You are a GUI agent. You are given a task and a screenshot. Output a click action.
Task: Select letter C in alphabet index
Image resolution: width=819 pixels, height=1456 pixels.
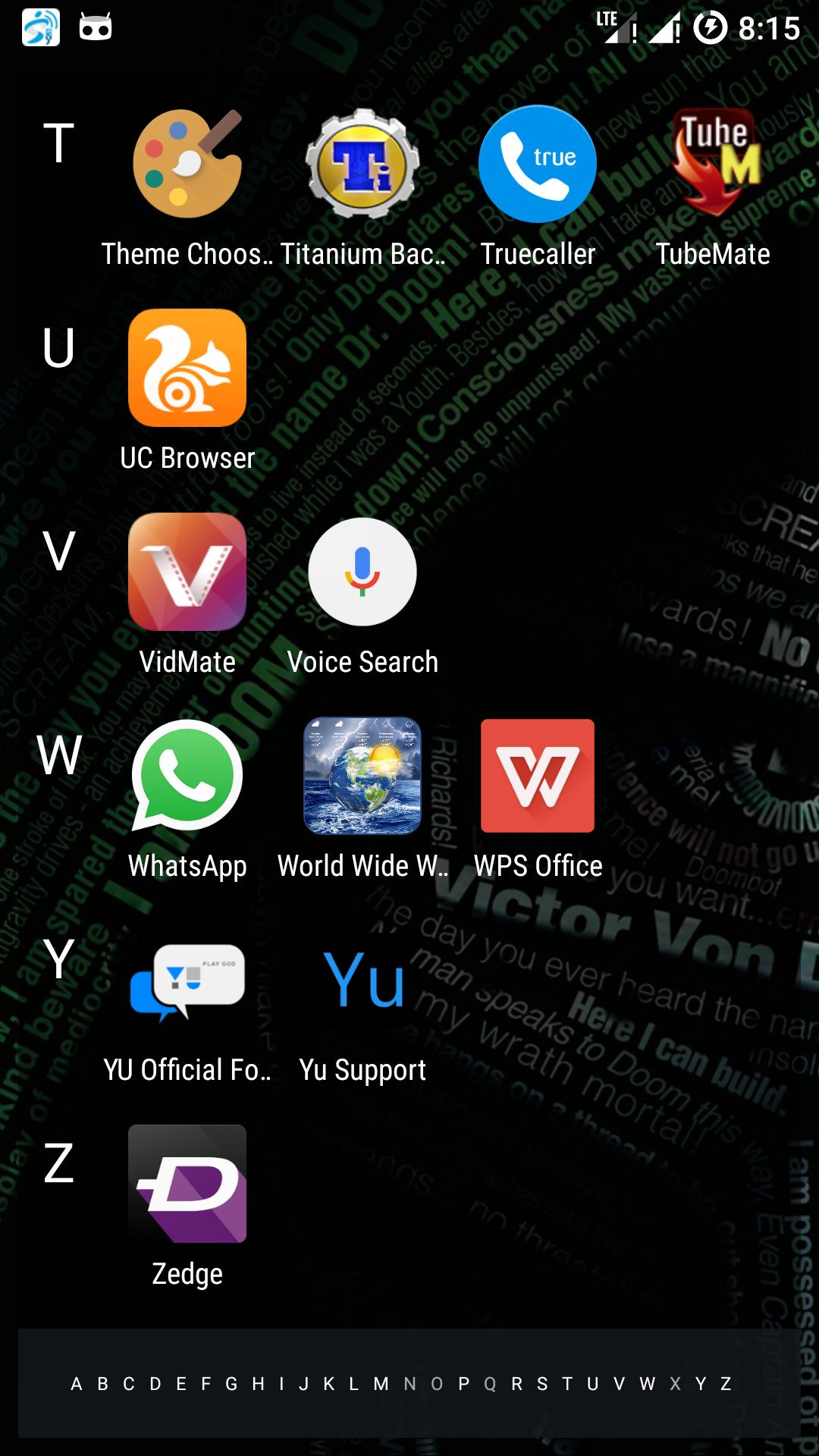(x=129, y=1384)
